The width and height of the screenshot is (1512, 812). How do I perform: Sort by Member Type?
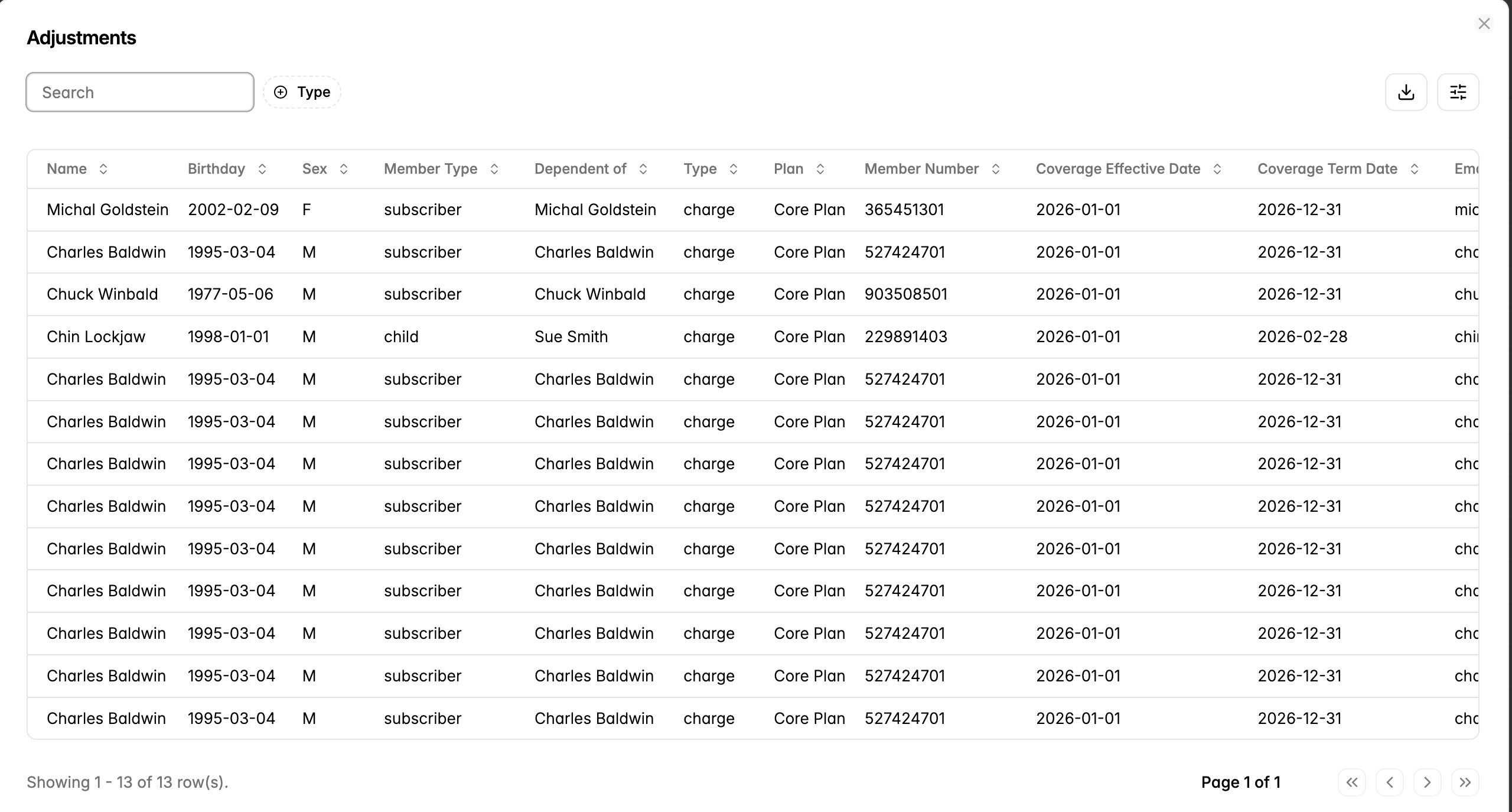[x=441, y=169]
